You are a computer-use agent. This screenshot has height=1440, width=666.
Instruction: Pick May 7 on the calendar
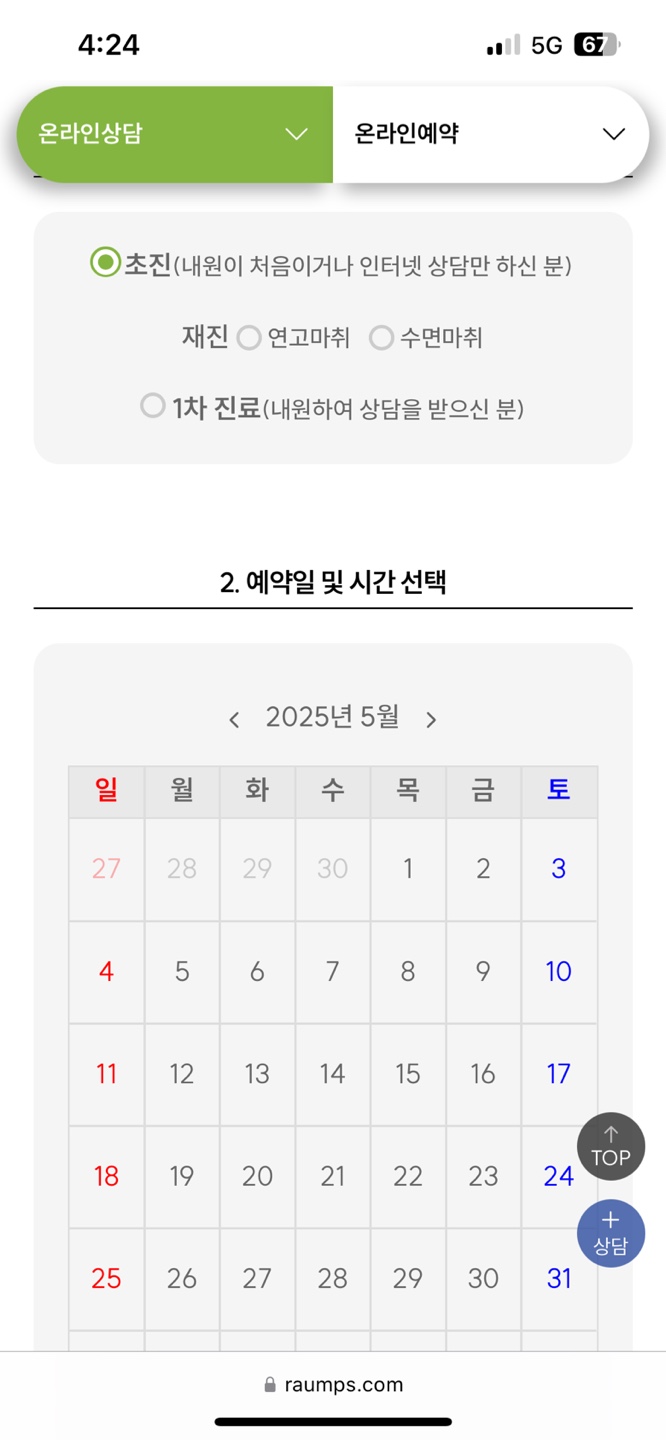(332, 971)
